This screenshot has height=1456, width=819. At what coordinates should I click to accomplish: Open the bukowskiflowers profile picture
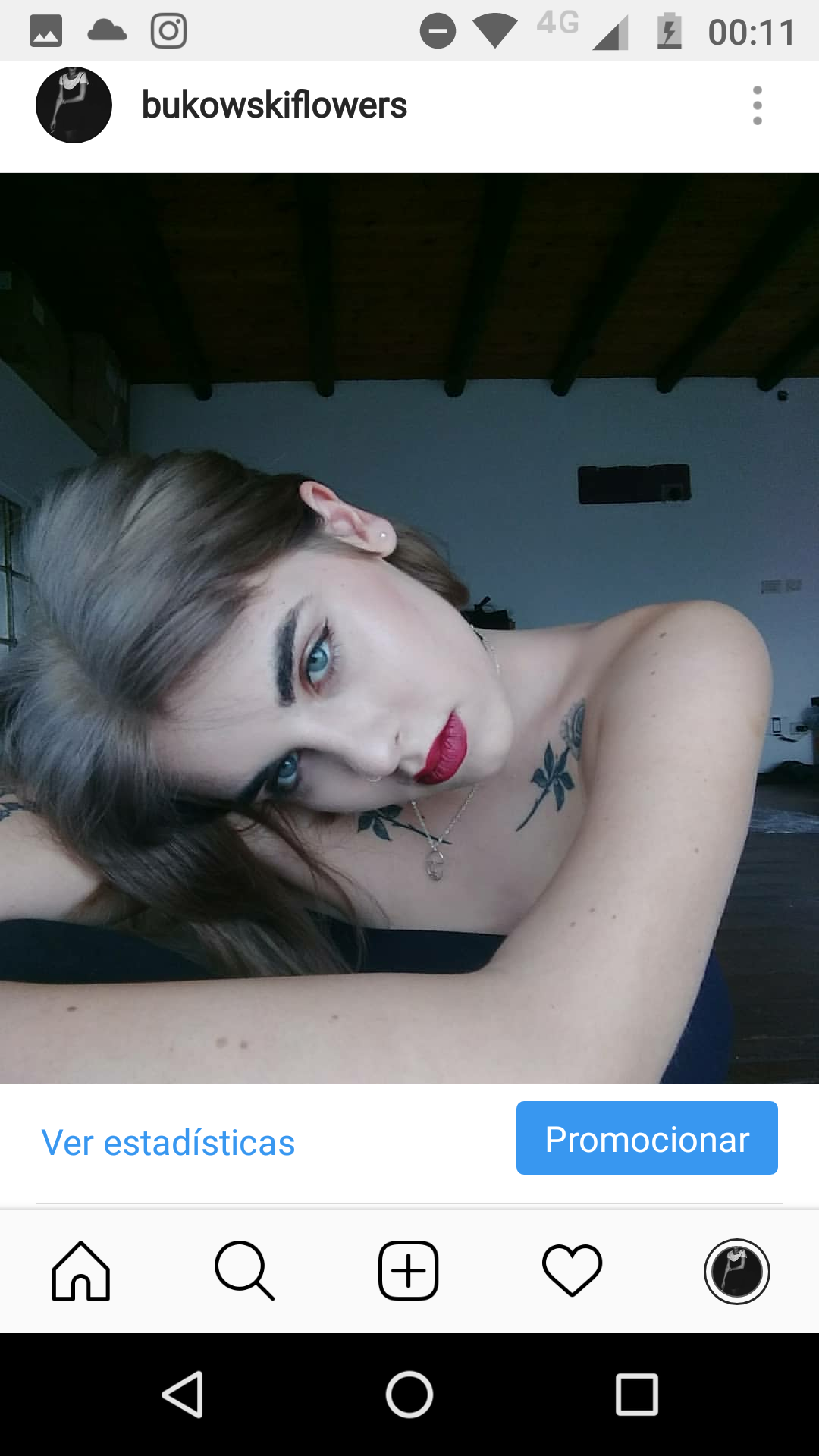74,105
